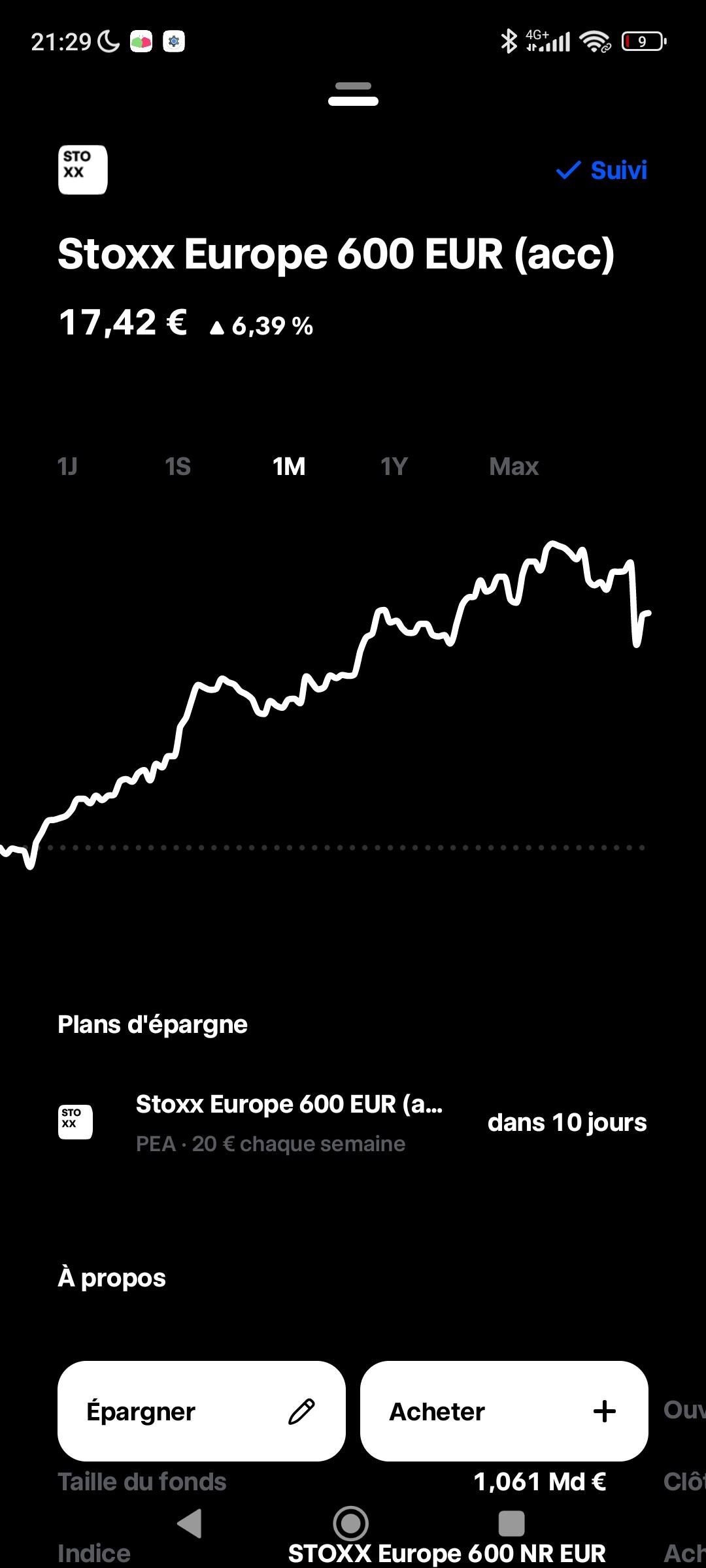Open recent apps

coord(511,1524)
